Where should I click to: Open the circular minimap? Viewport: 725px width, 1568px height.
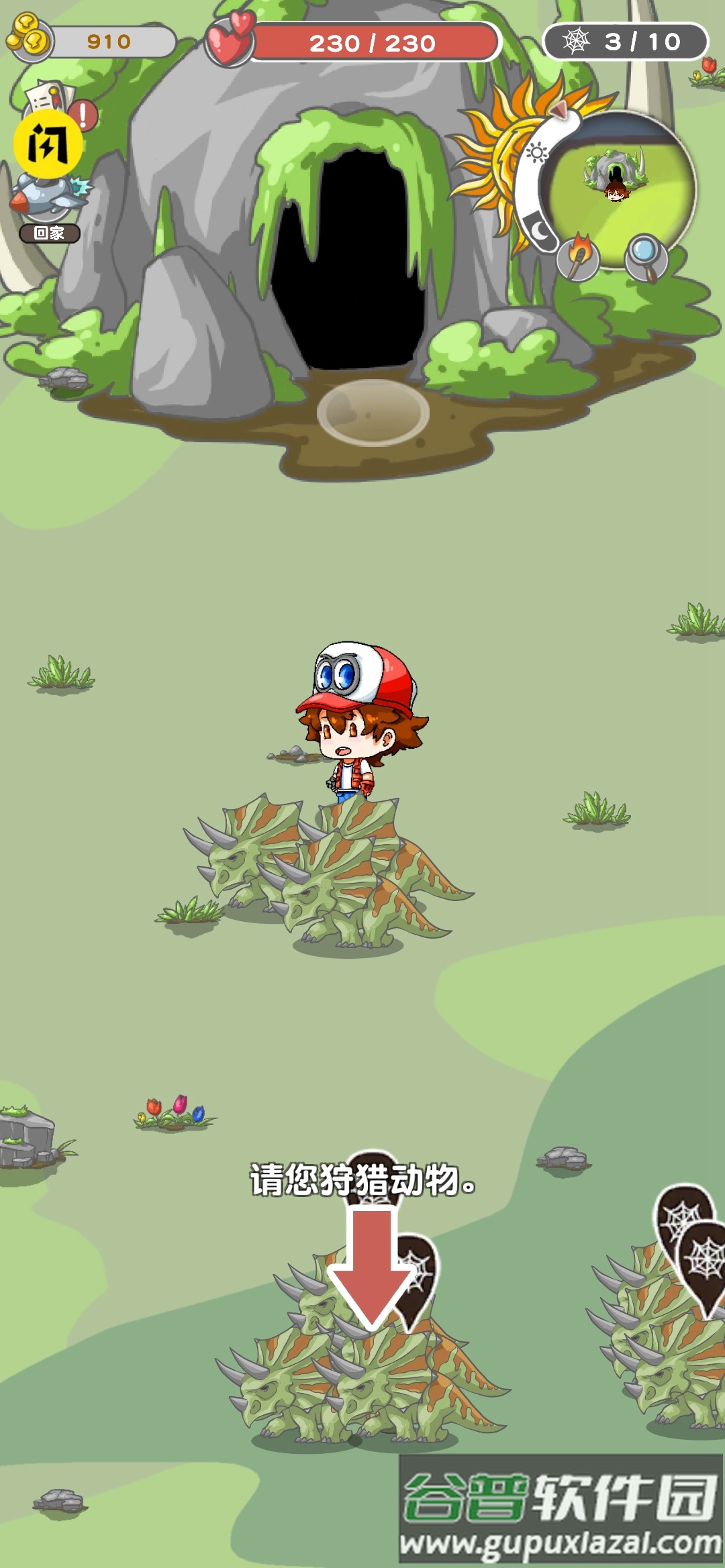point(619,189)
